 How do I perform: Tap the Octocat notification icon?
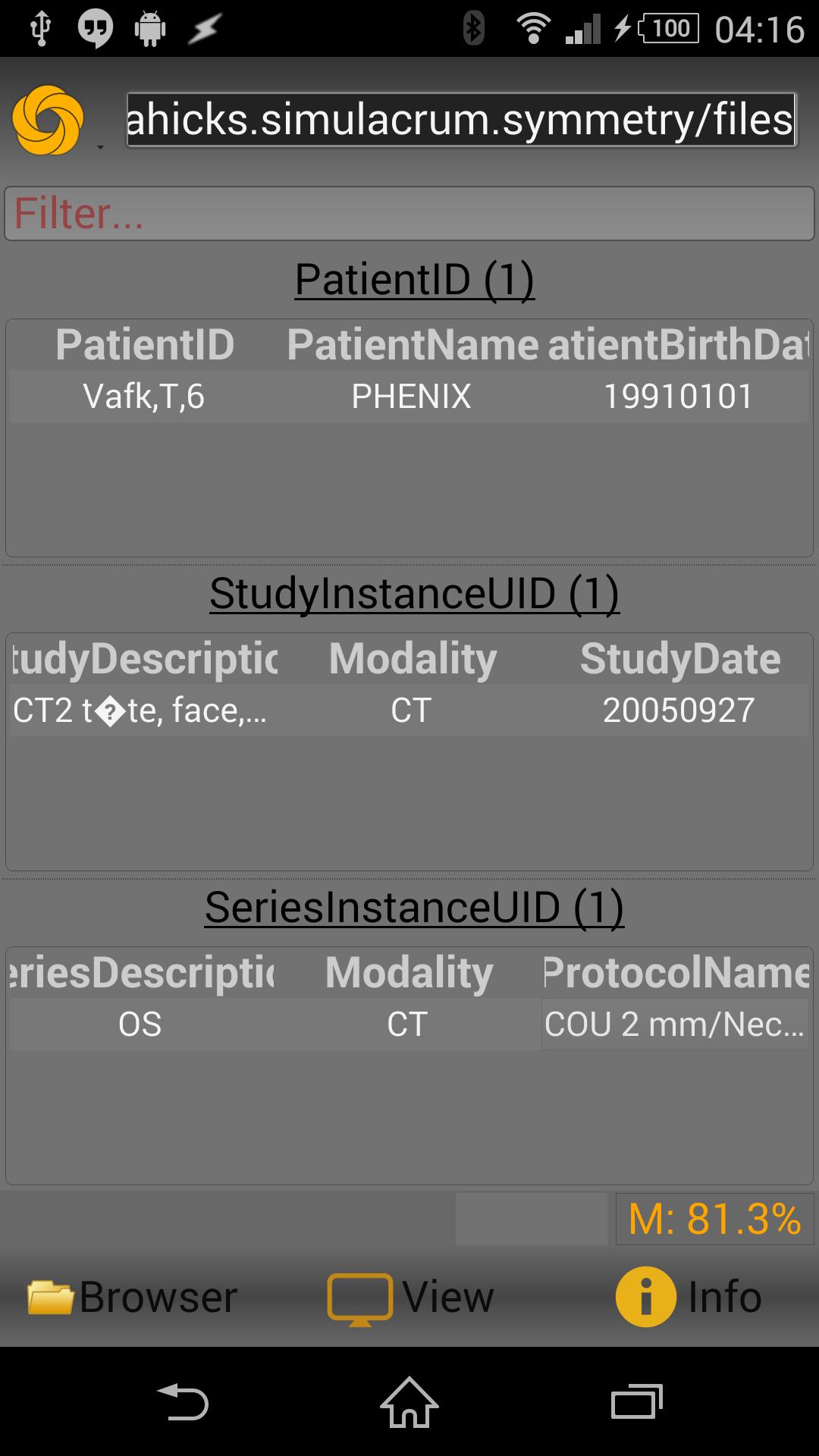95,29
